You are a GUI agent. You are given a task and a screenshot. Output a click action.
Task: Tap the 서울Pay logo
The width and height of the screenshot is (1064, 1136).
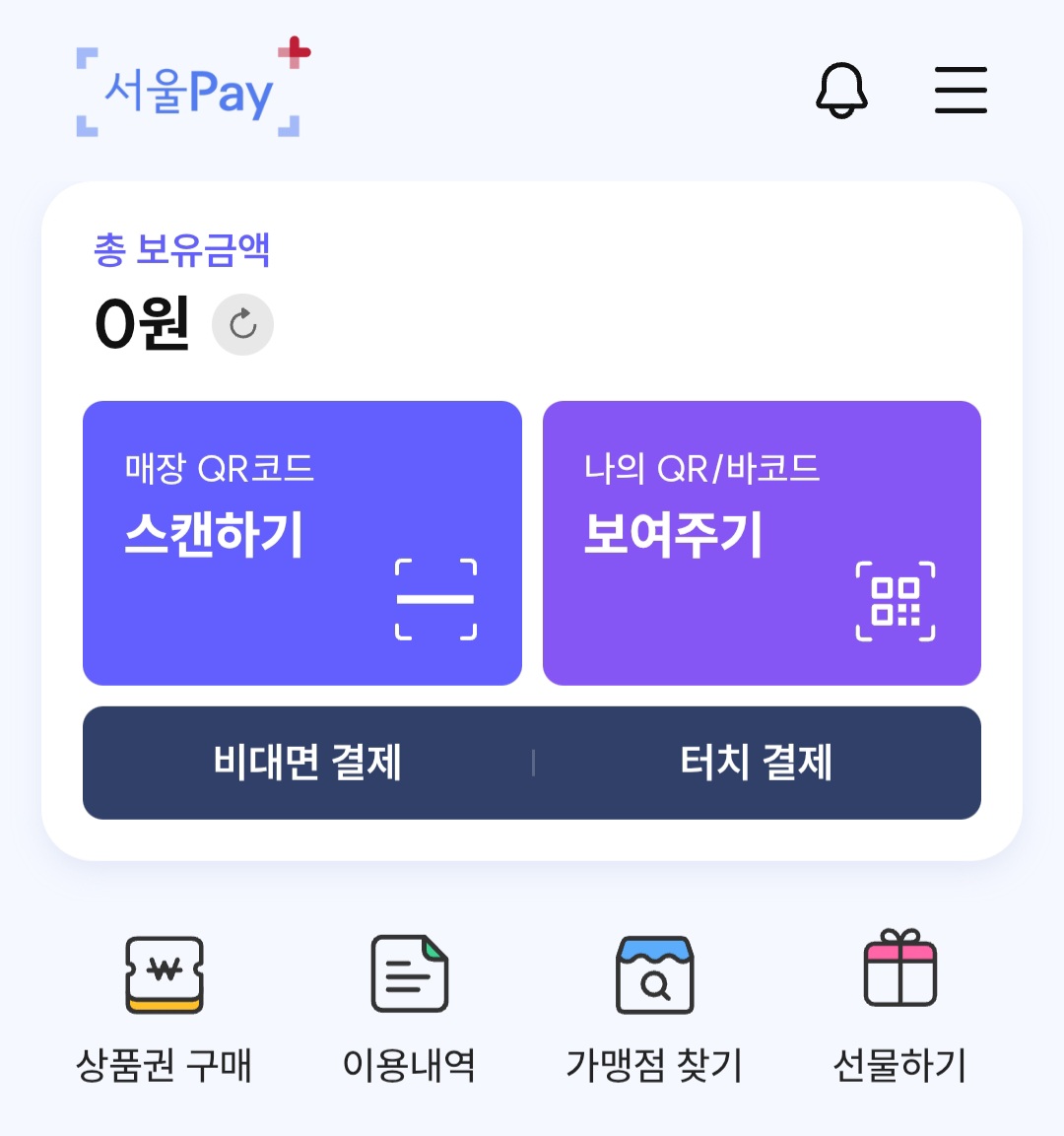(x=187, y=89)
